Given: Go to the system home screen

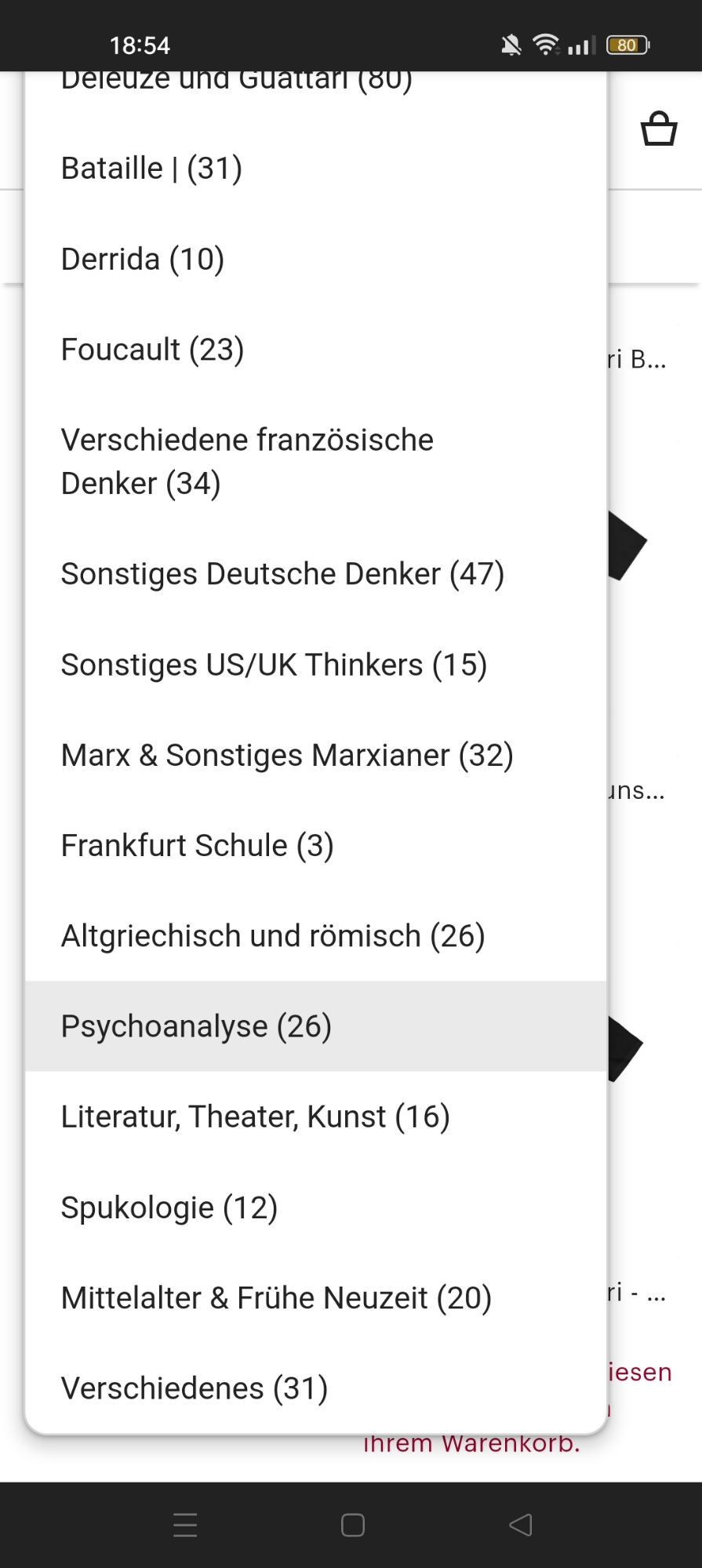Looking at the screenshot, I should 353,1525.
